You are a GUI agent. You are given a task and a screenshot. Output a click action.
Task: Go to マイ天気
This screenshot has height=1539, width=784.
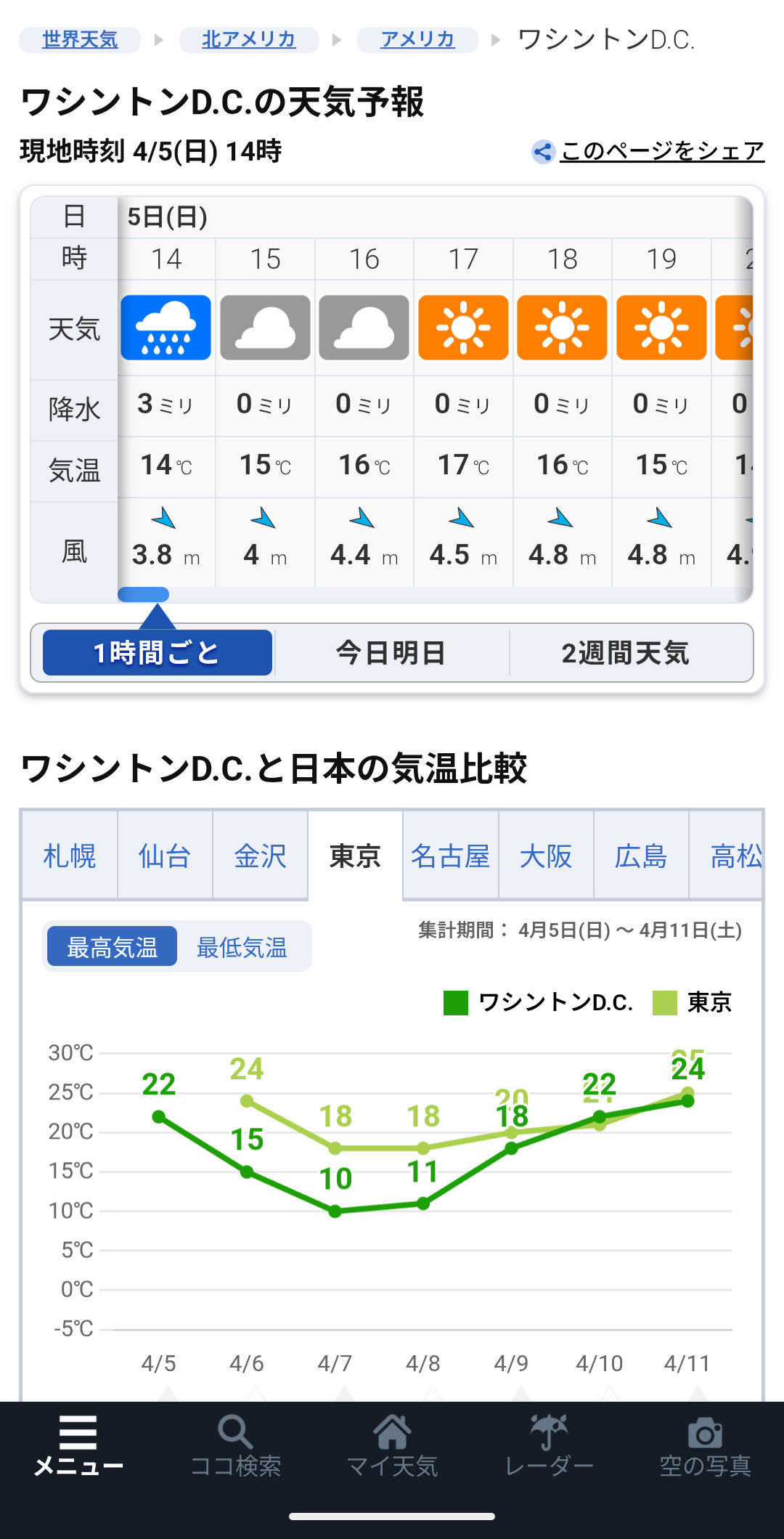(392, 1446)
